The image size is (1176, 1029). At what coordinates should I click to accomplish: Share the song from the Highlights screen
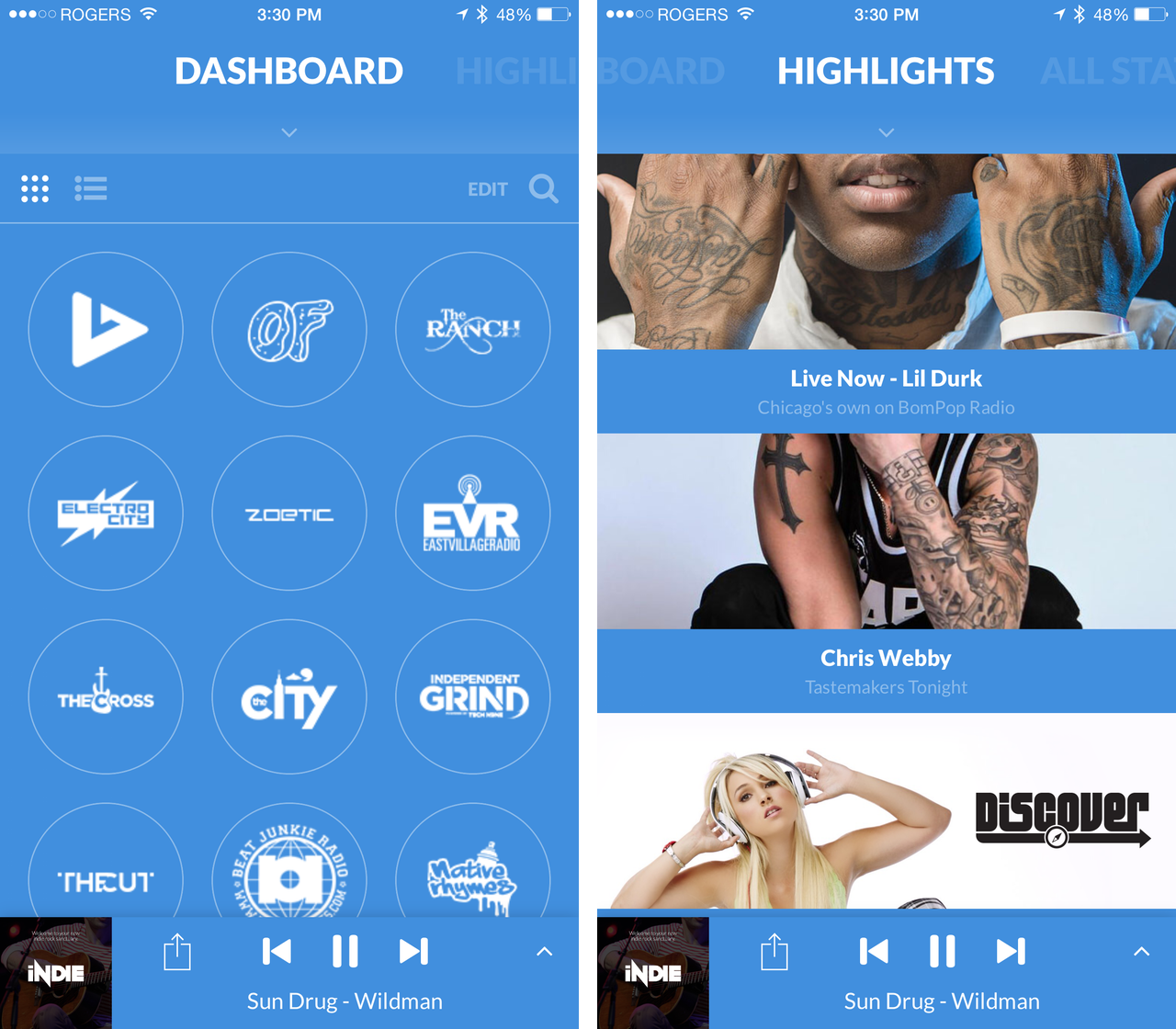[x=775, y=952]
